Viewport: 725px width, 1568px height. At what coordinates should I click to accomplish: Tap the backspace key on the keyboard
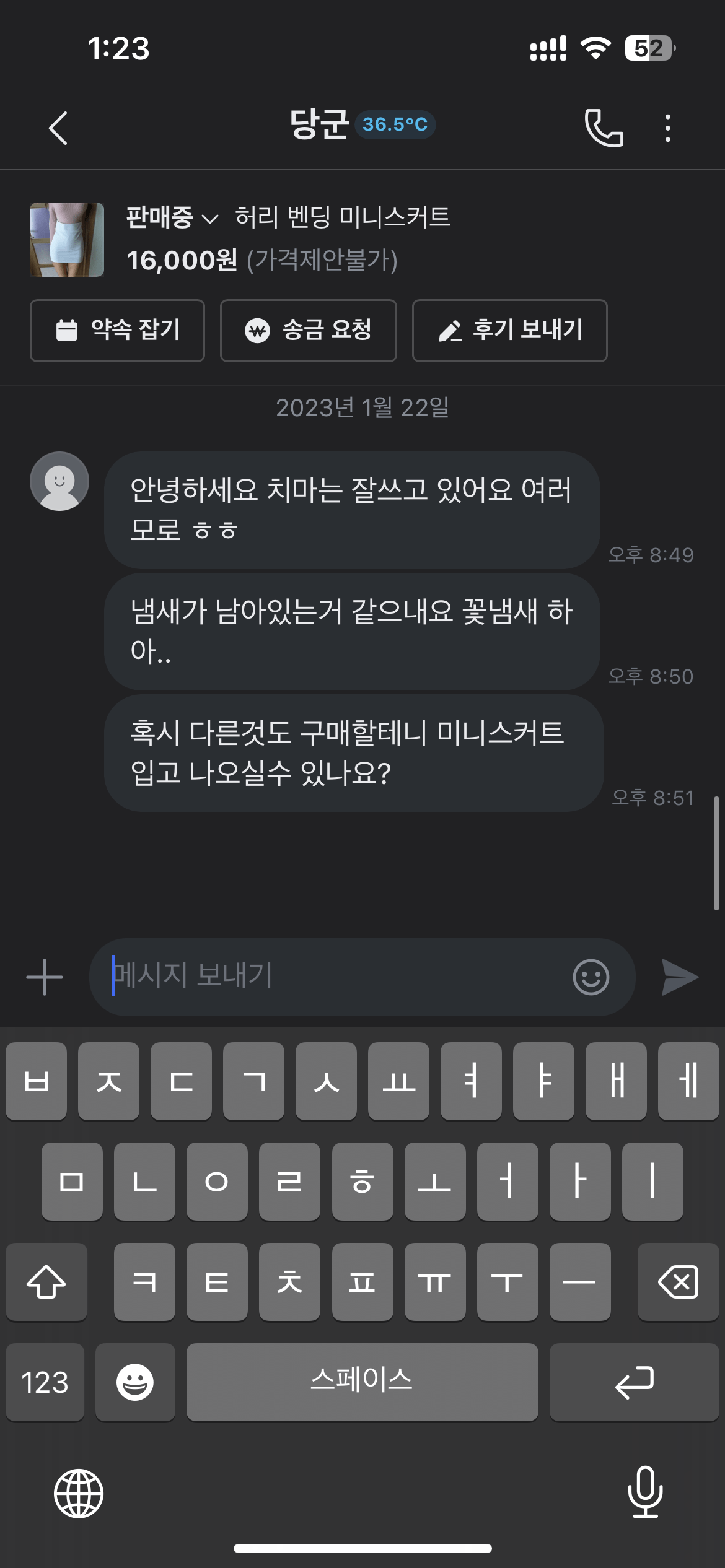[x=677, y=1281]
